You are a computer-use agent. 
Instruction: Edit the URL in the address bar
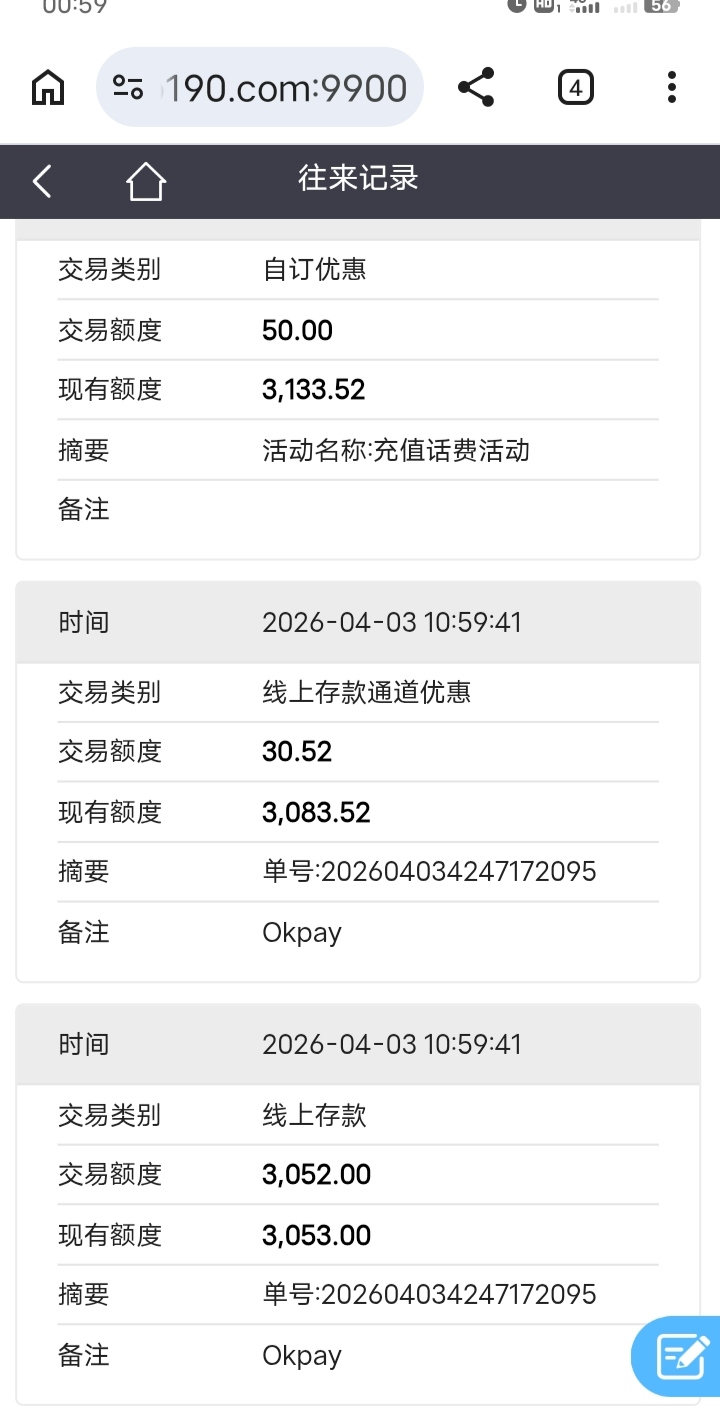pos(285,88)
